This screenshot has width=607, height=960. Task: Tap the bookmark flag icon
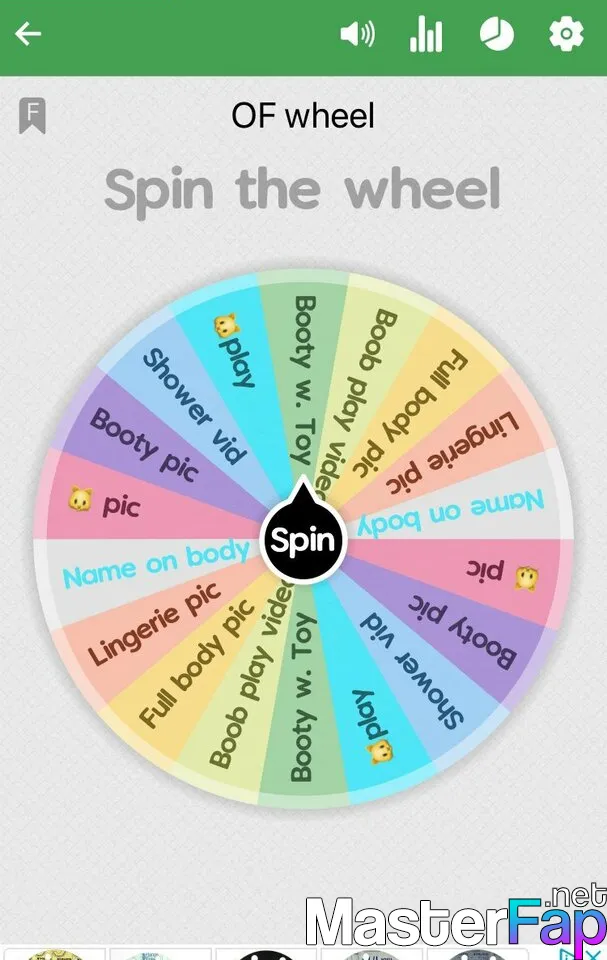click(32, 116)
